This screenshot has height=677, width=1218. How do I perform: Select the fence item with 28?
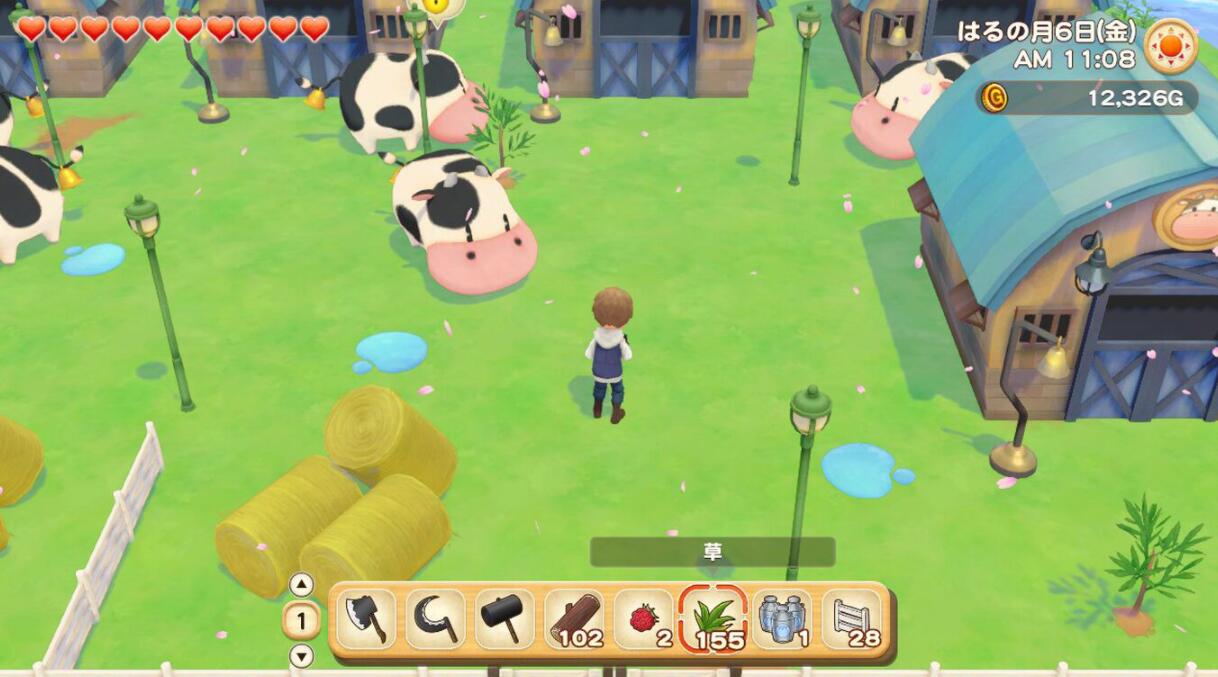pos(851,620)
